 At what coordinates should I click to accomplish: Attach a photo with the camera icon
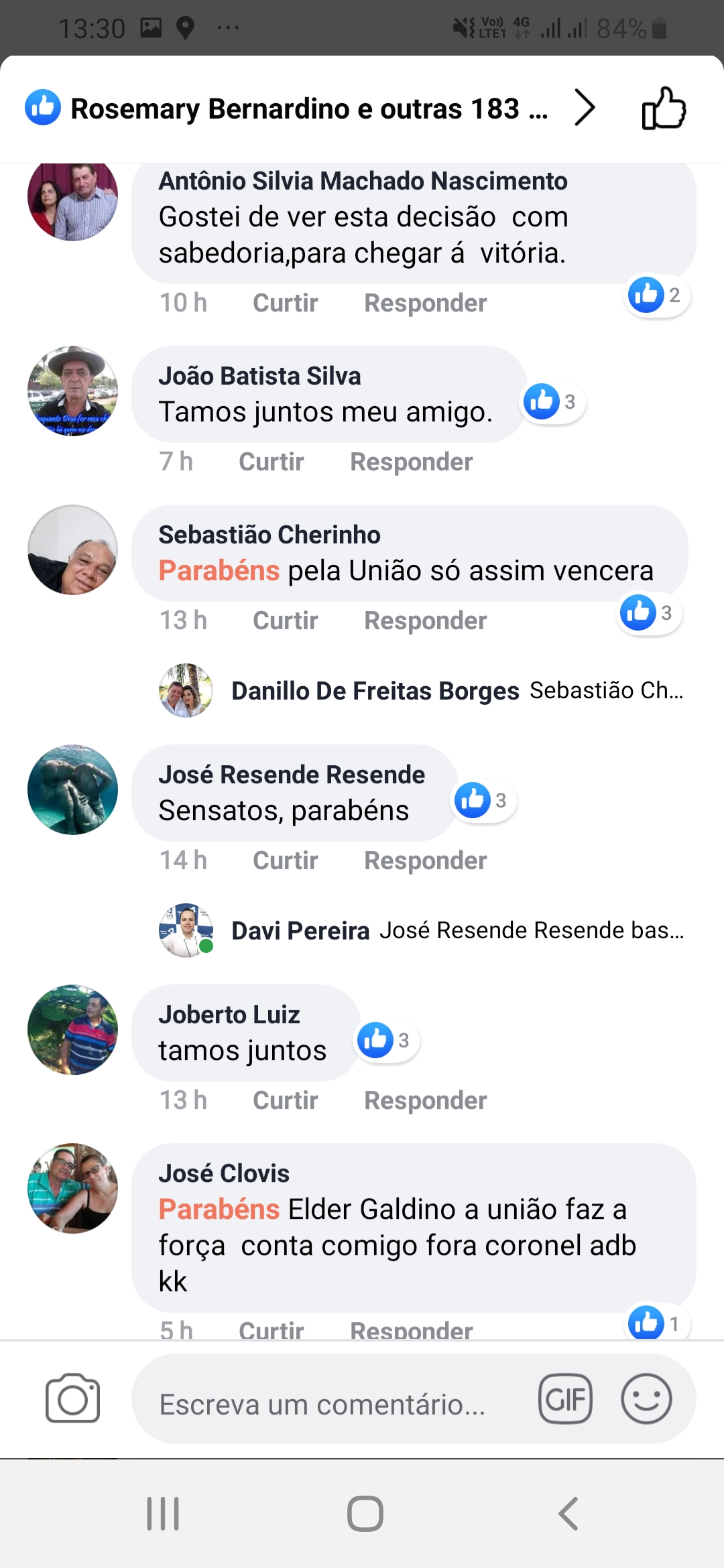(x=72, y=1398)
